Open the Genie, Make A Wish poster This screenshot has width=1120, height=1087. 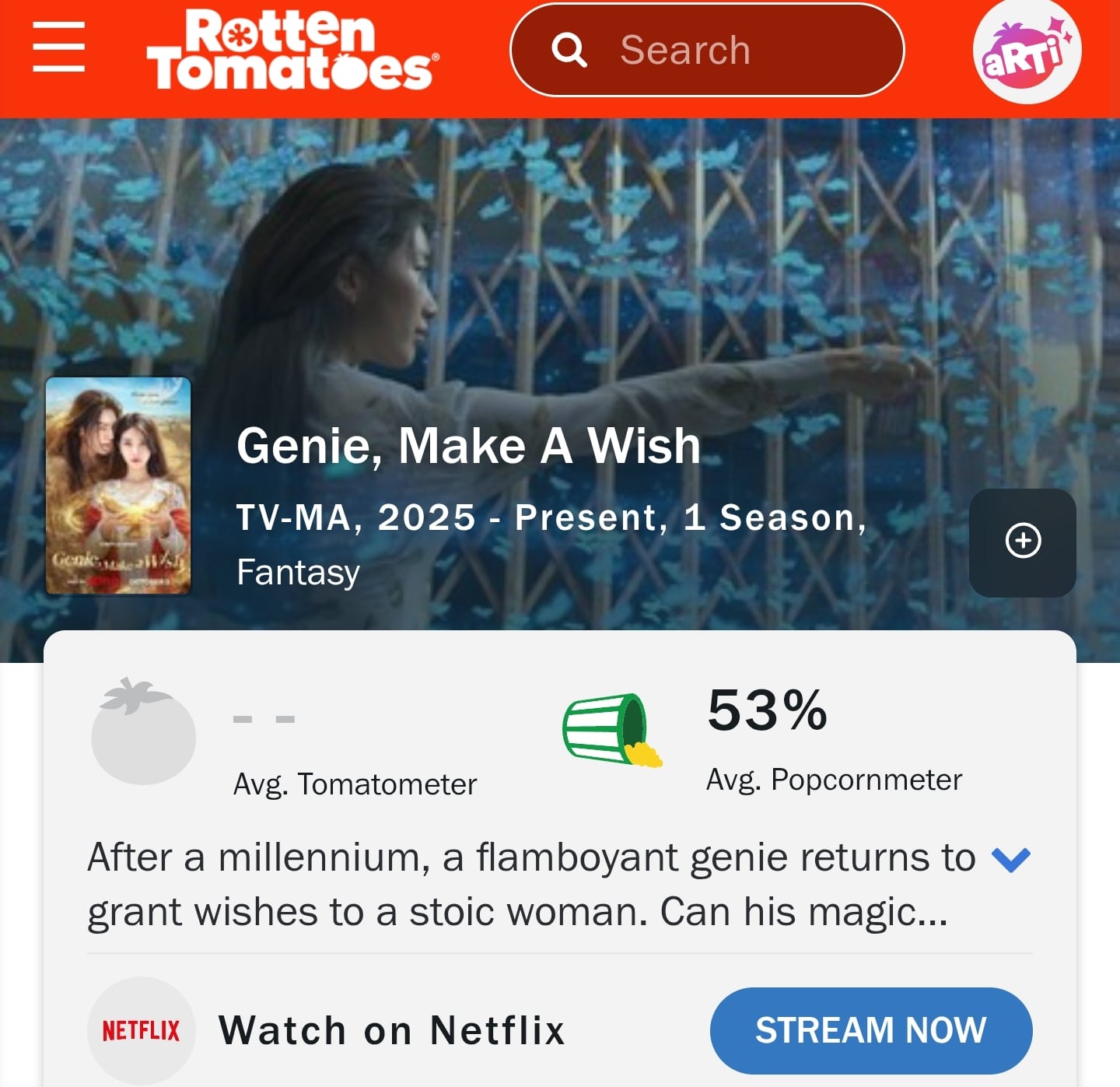click(x=118, y=486)
